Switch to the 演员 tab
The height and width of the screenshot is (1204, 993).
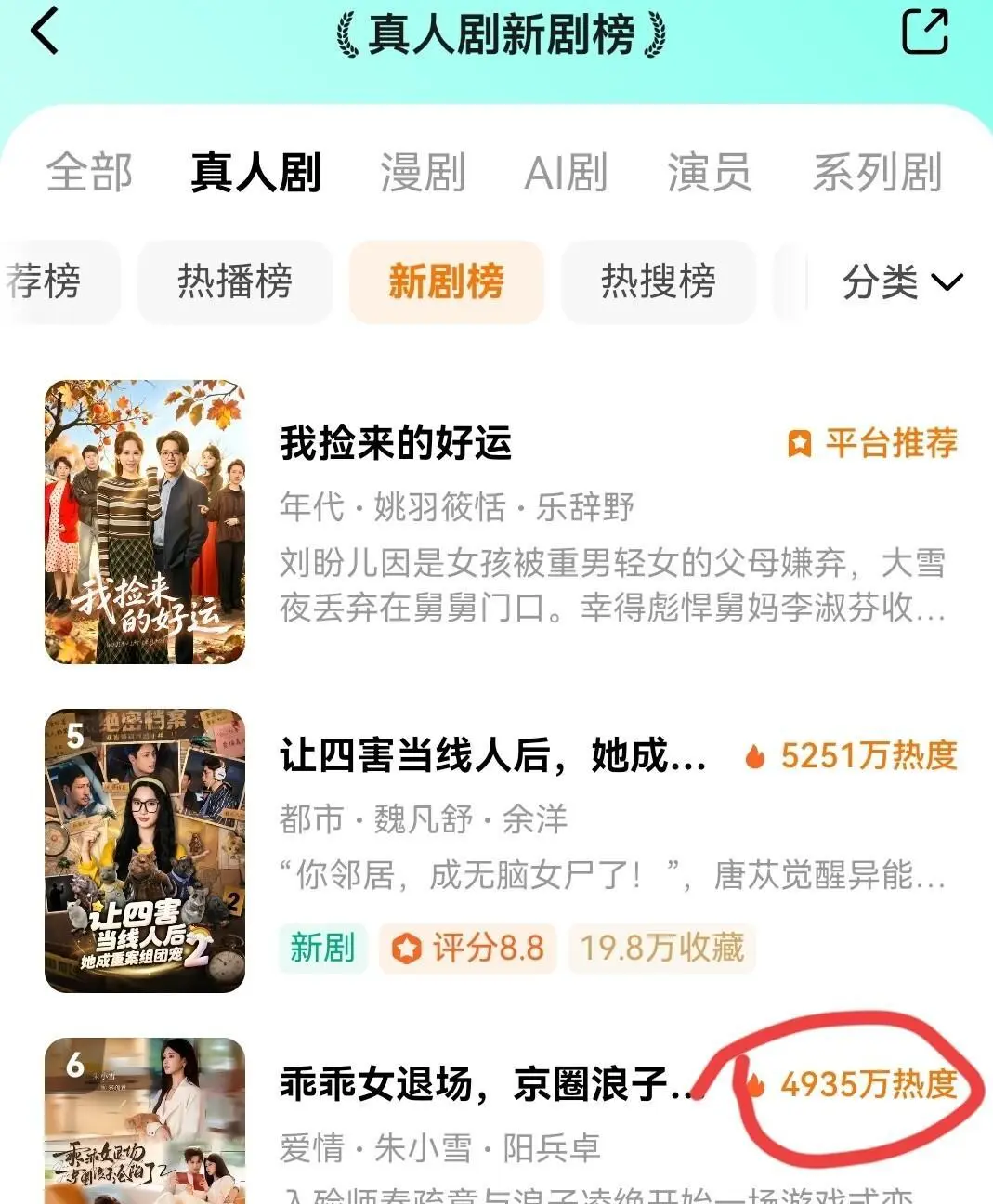(710, 173)
